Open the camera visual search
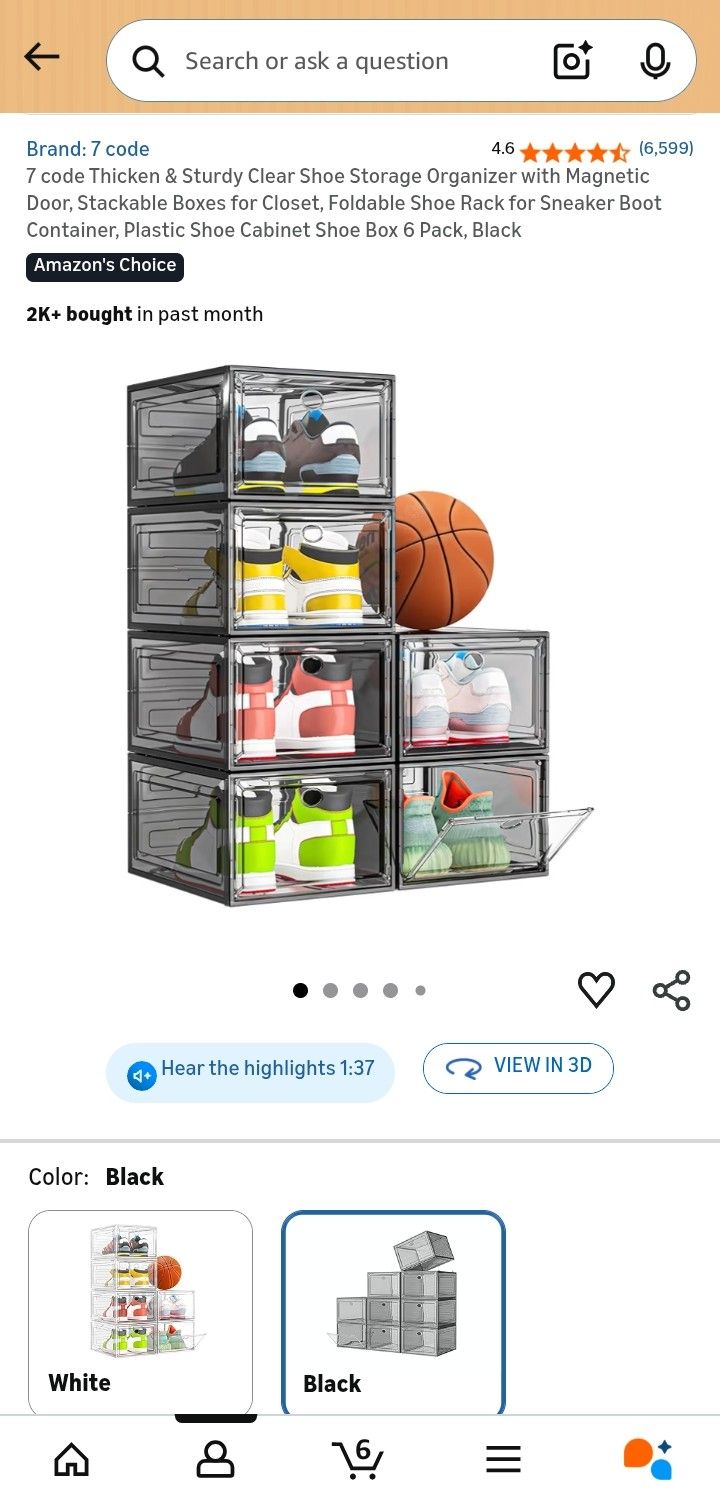The height and width of the screenshot is (1504, 720). pos(570,60)
